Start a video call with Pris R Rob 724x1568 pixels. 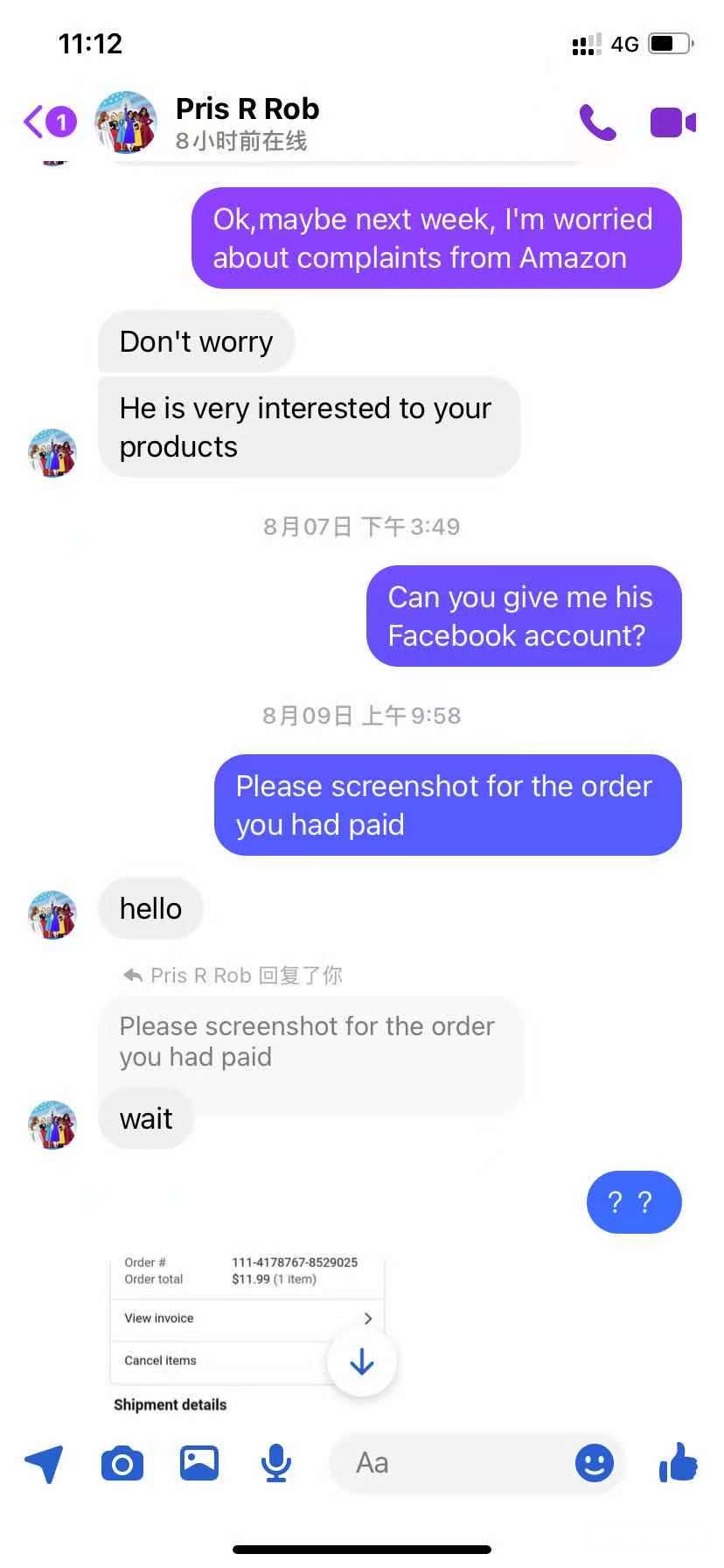point(672,122)
